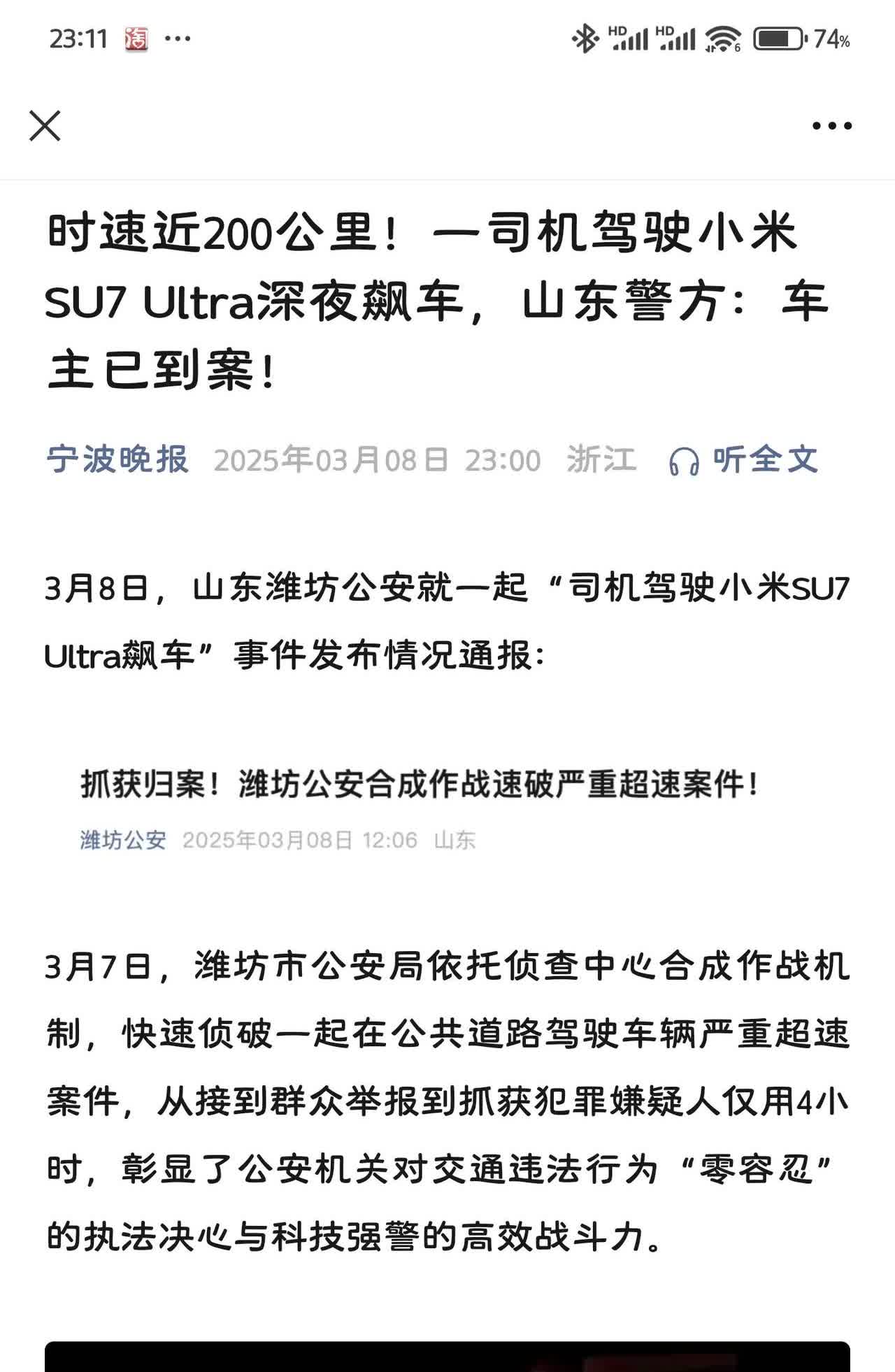Tap the video area at page bottom
This screenshot has width=895, height=1372.
pyautogui.click(x=447, y=1357)
